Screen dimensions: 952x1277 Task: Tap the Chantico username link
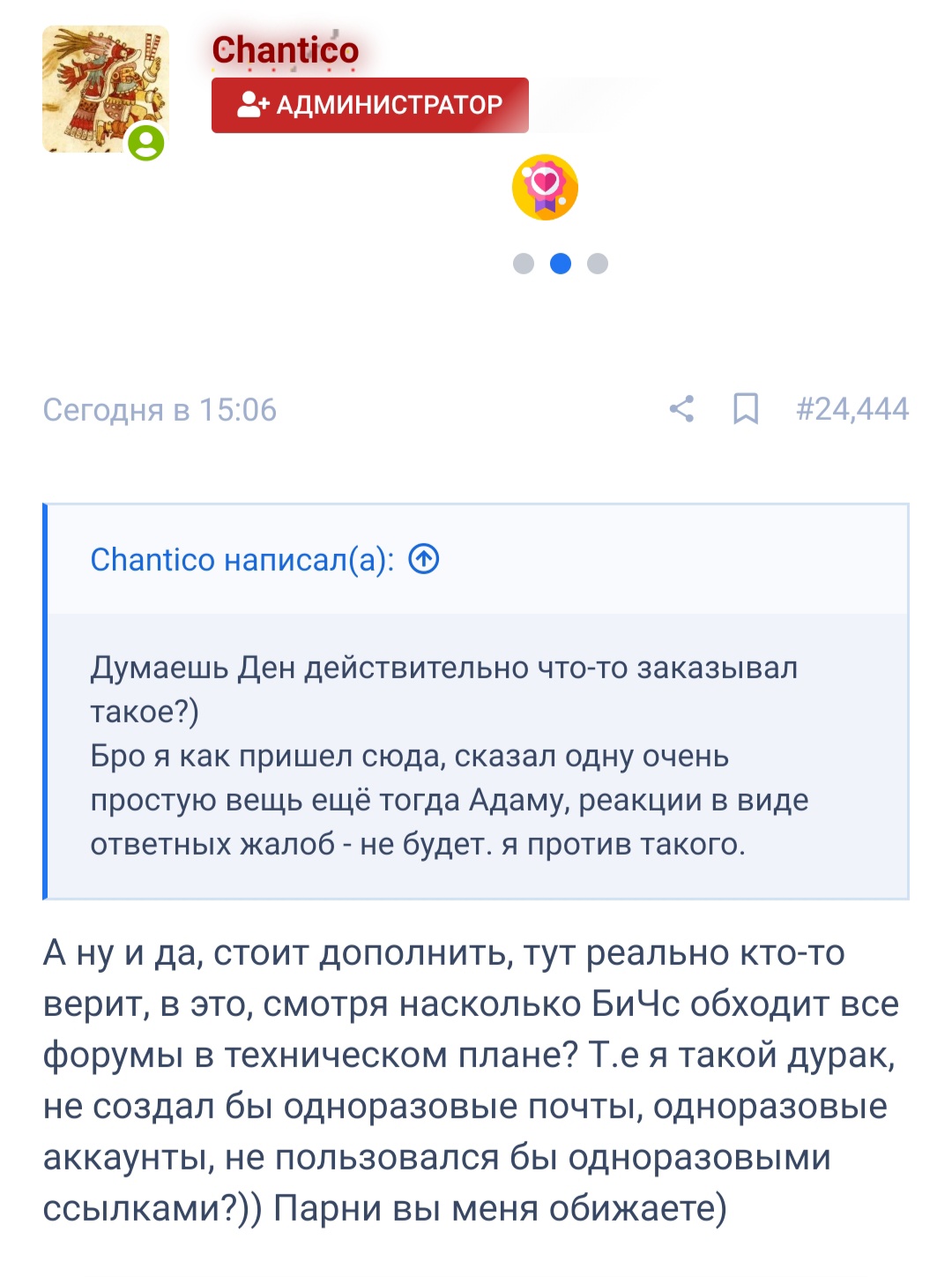[x=285, y=49]
